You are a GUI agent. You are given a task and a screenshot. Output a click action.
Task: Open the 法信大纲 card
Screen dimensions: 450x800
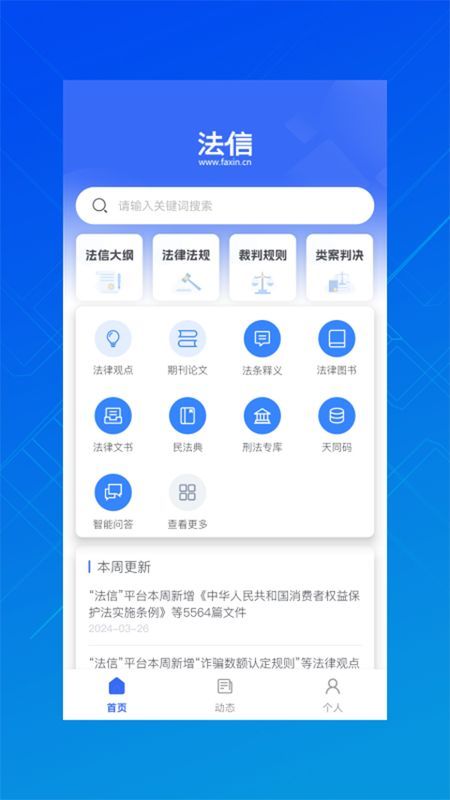click(x=109, y=267)
